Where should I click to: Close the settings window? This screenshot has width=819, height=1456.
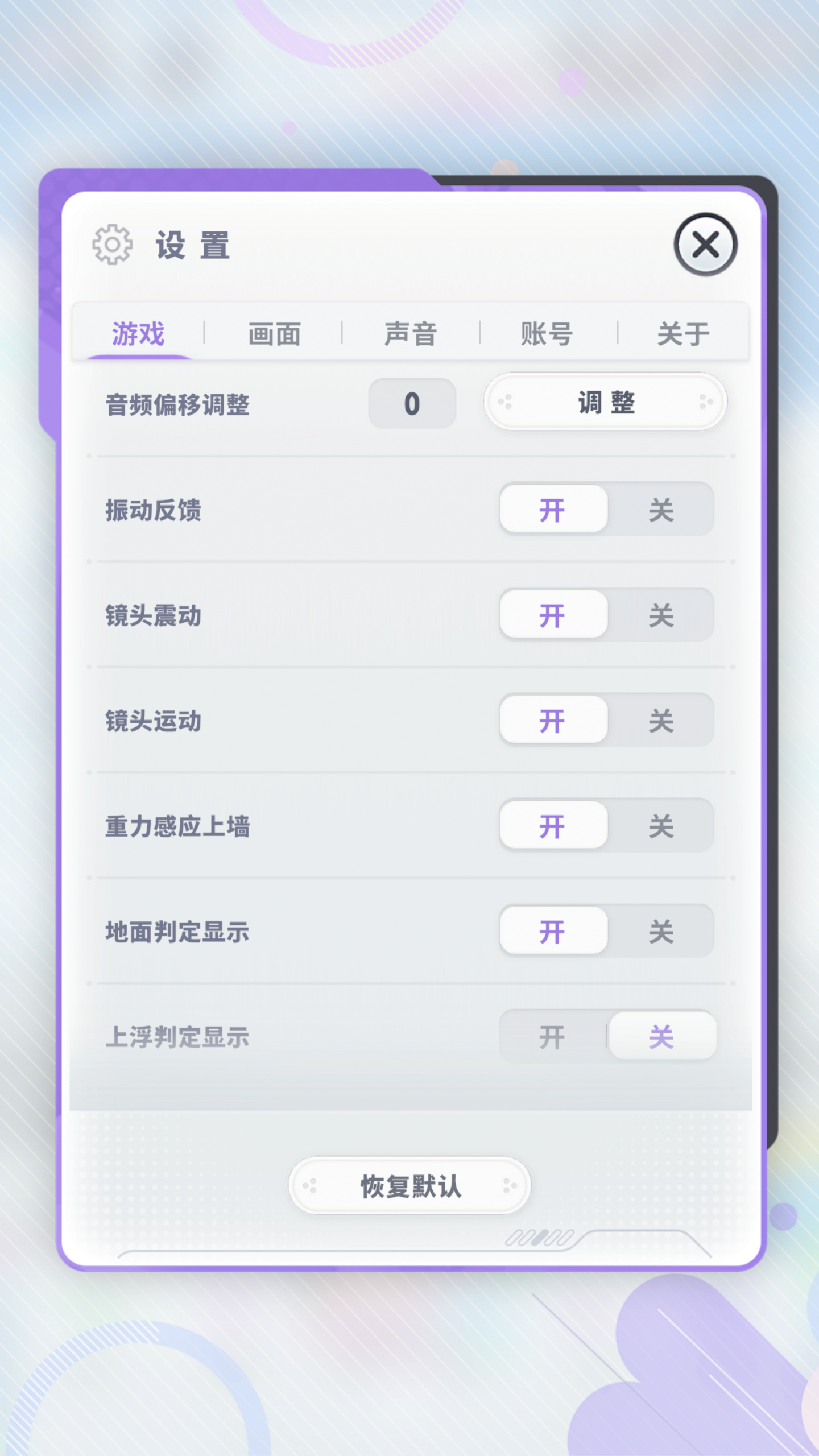click(x=705, y=245)
